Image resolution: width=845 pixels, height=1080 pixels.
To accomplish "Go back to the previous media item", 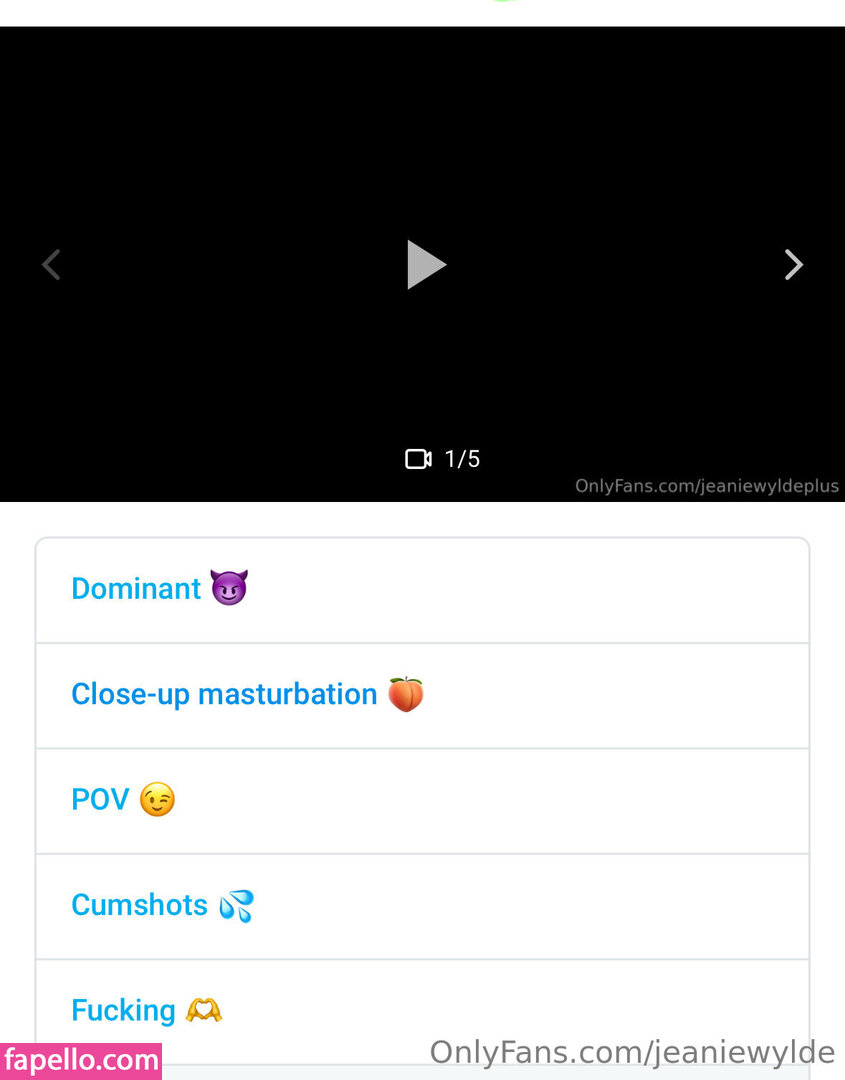I will (52, 265).
